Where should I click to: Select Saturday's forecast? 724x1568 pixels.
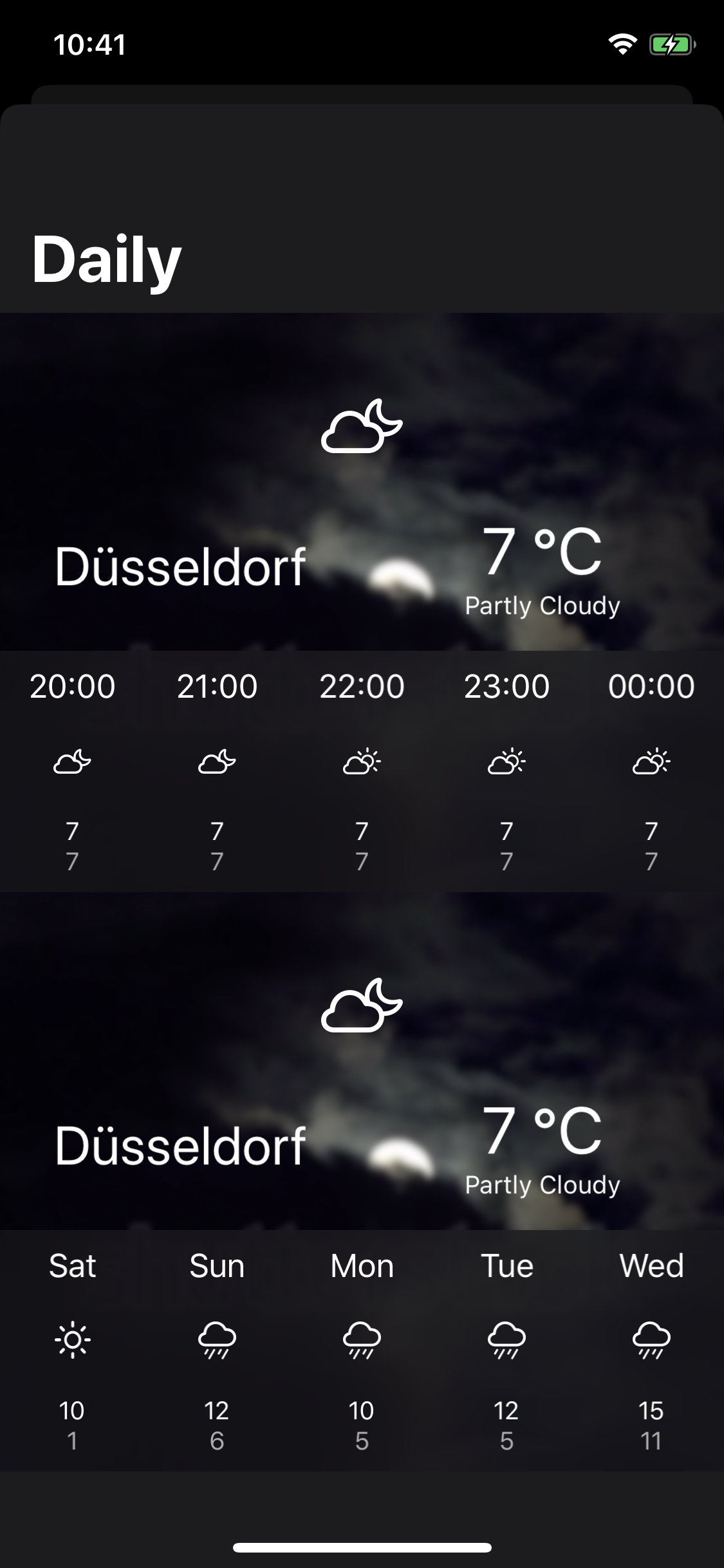(x=72, y=1350)
